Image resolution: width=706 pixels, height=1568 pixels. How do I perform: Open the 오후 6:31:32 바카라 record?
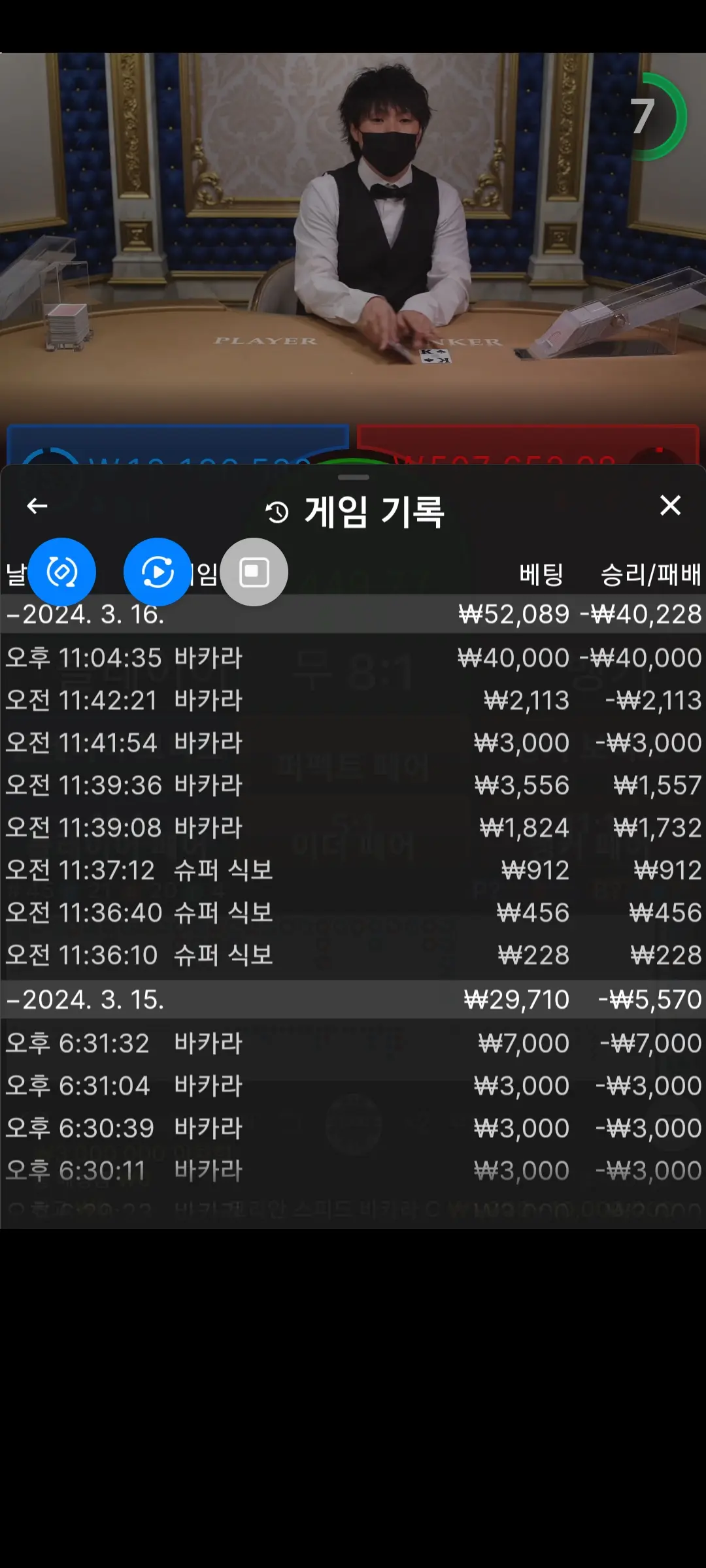(353, 1043)
